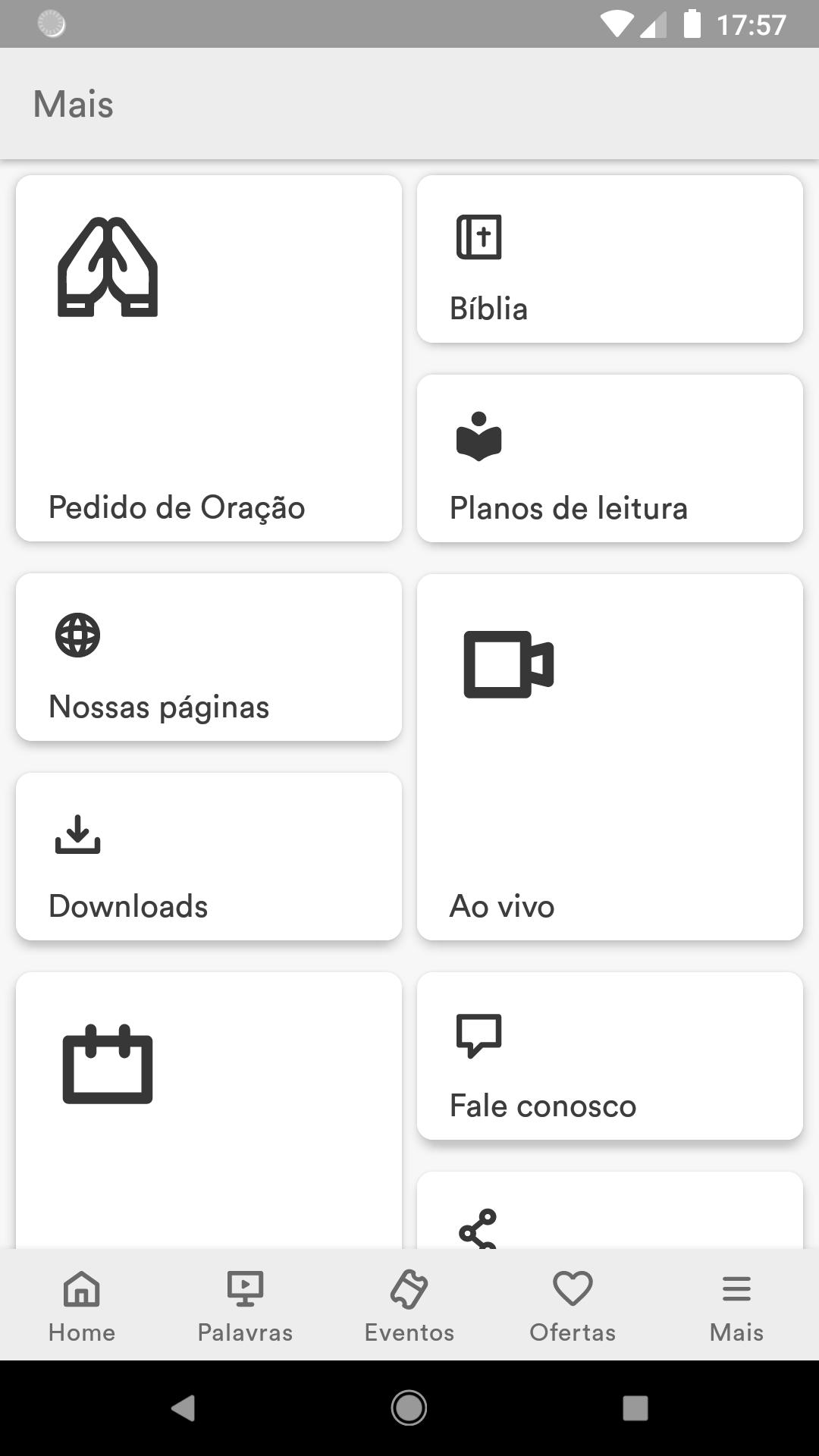Tap the system home button

click(x=409, y=1408)
